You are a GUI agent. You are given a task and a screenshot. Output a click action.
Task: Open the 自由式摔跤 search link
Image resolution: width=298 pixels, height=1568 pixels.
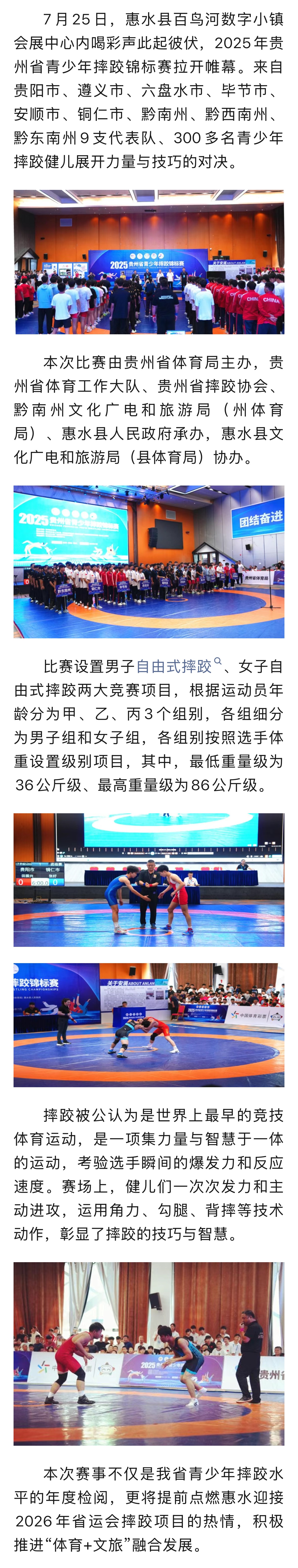(175, 667)
